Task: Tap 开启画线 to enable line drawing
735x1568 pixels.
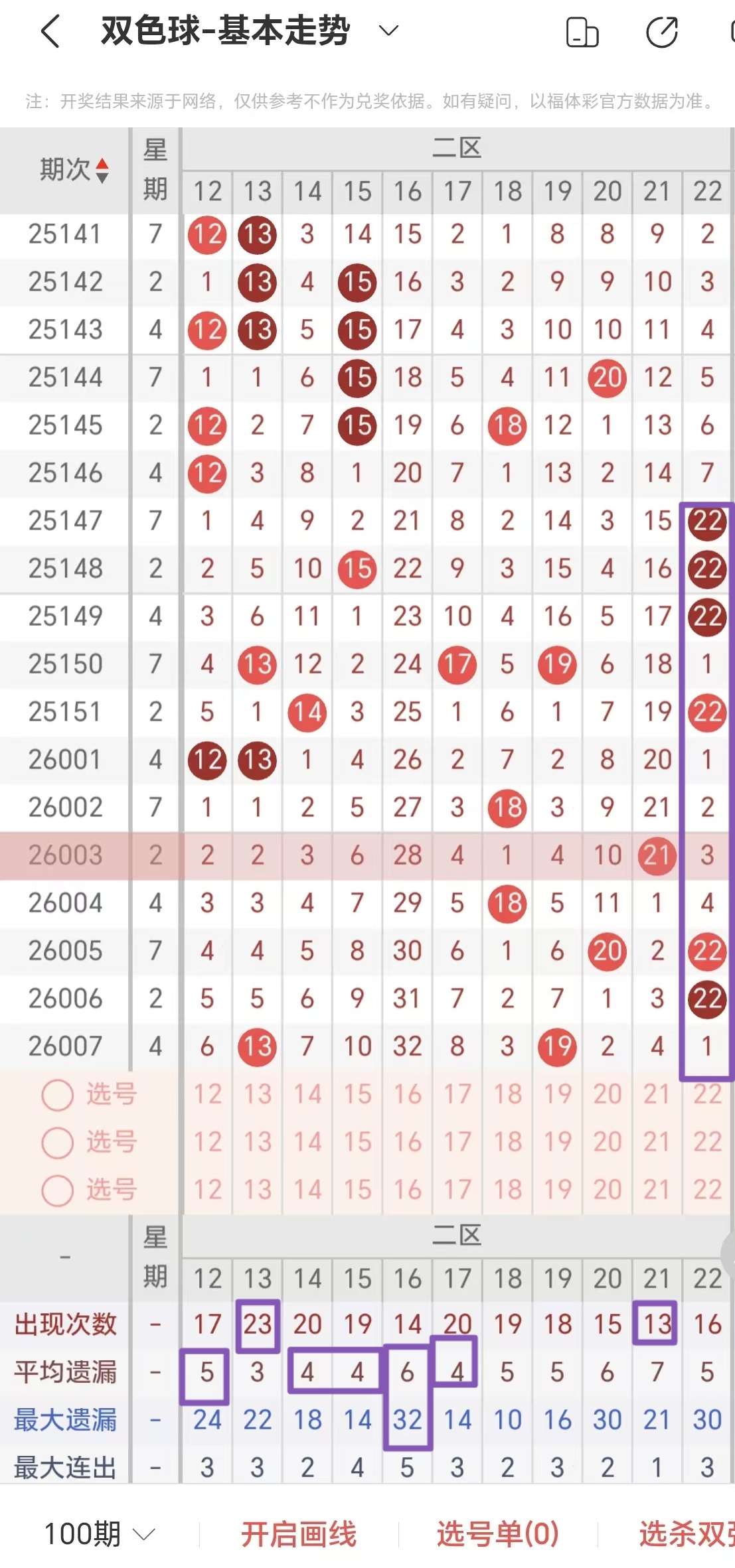Action: [299, 1533]
